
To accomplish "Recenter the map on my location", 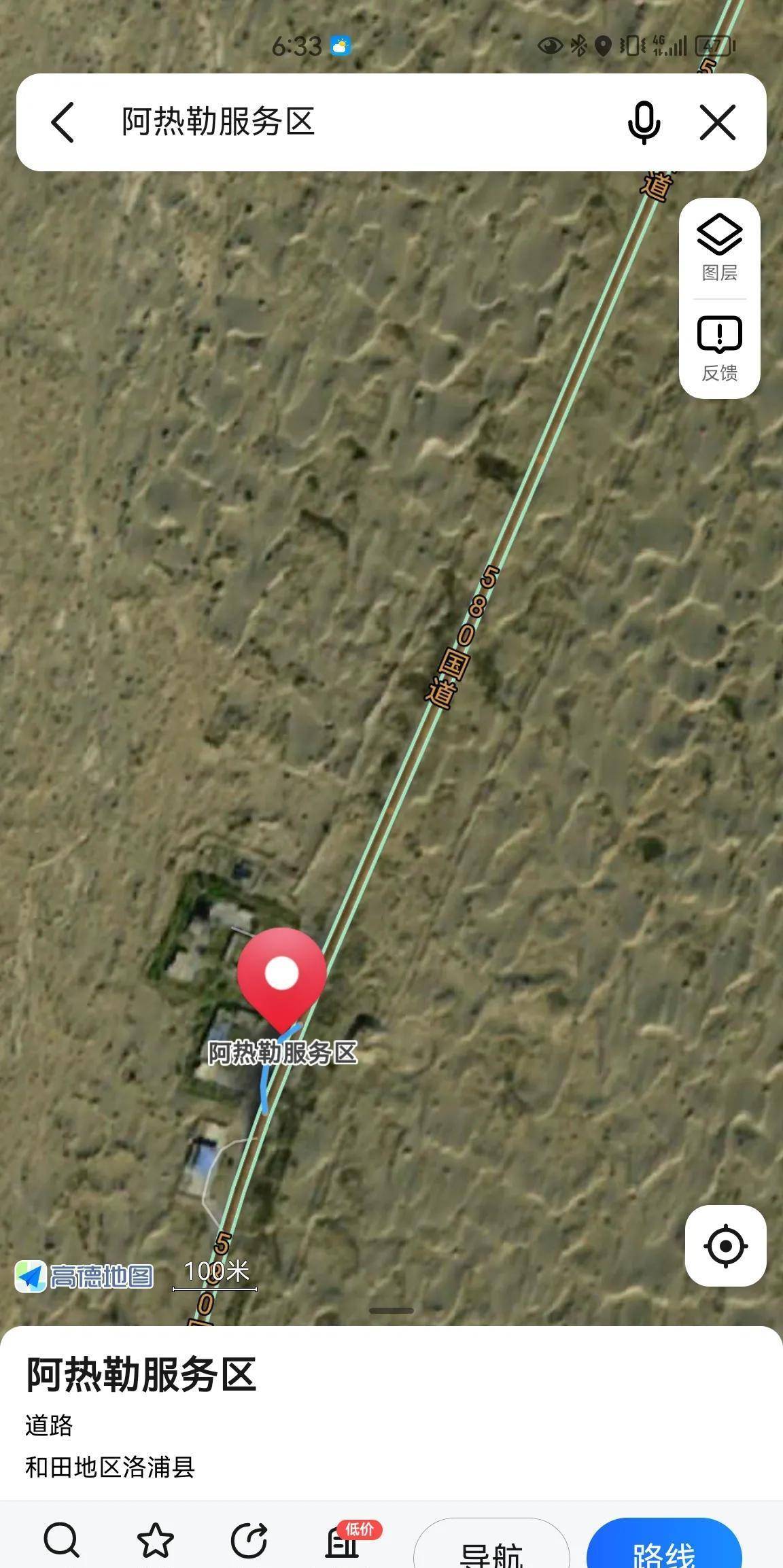I will pos(725,1246).
